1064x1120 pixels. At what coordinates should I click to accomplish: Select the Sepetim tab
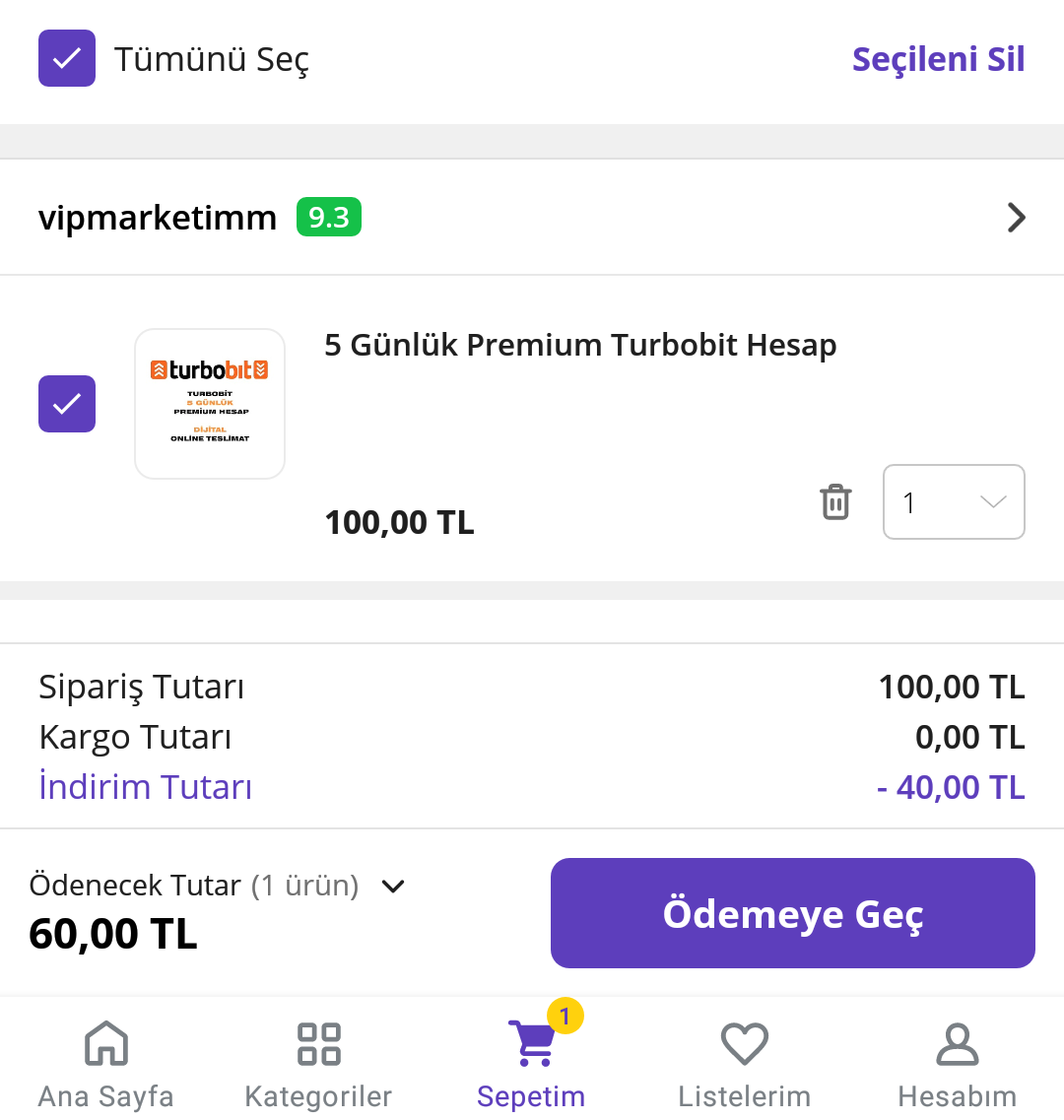tap(532, 1062)
